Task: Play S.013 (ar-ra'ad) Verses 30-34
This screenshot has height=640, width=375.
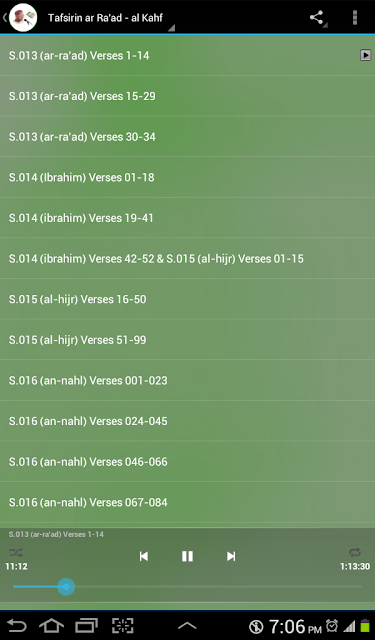Action: click(187, 137)
